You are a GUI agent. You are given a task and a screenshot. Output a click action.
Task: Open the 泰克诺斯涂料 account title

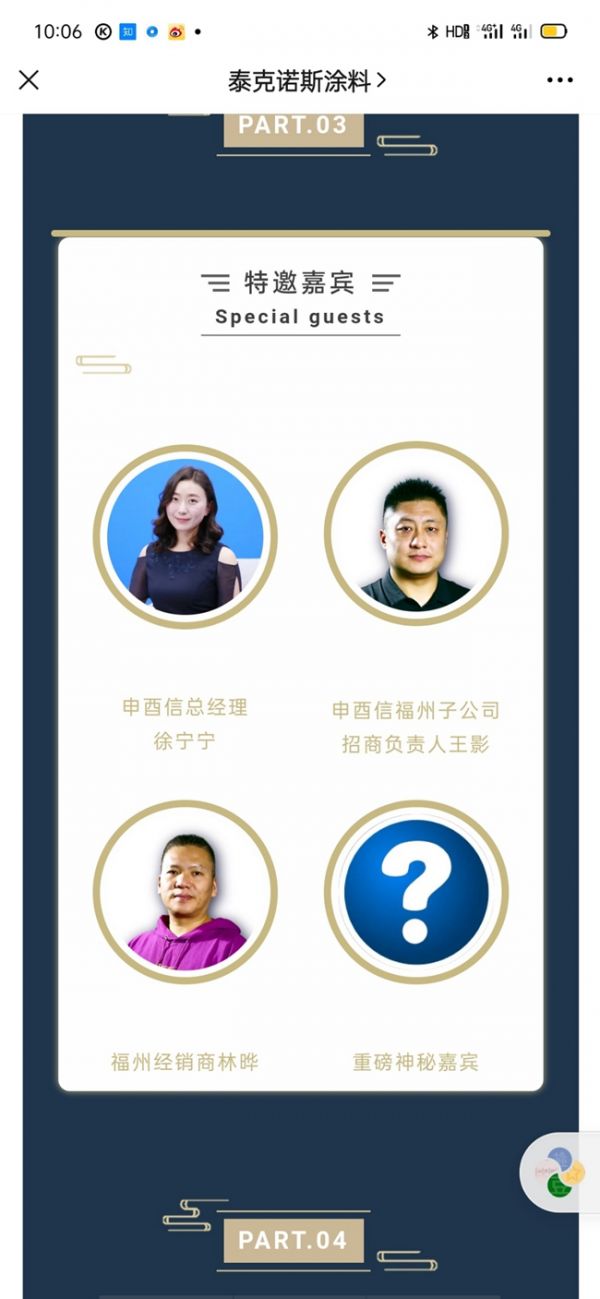tap(305, 81)
